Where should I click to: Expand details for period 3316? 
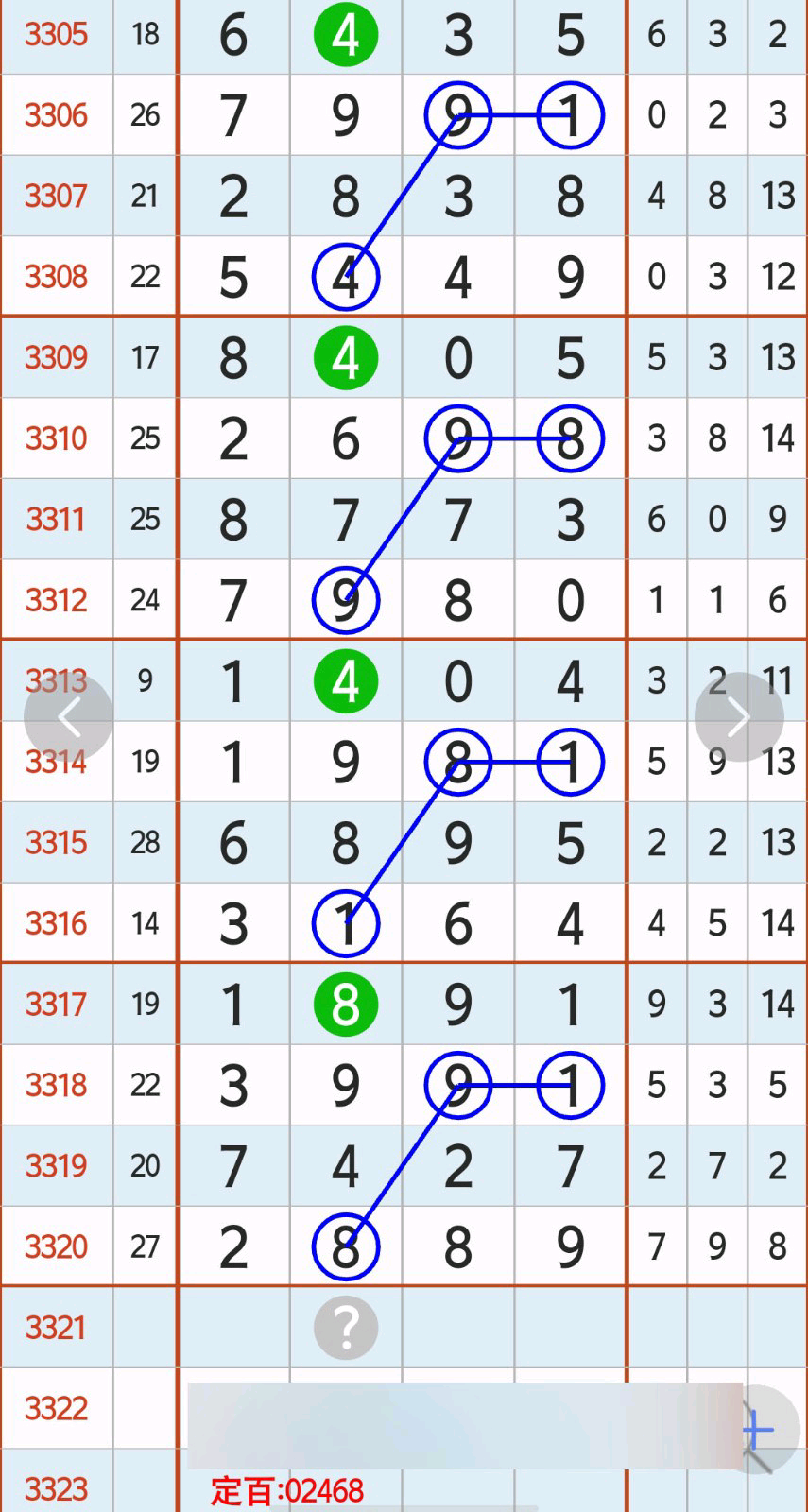57,924
